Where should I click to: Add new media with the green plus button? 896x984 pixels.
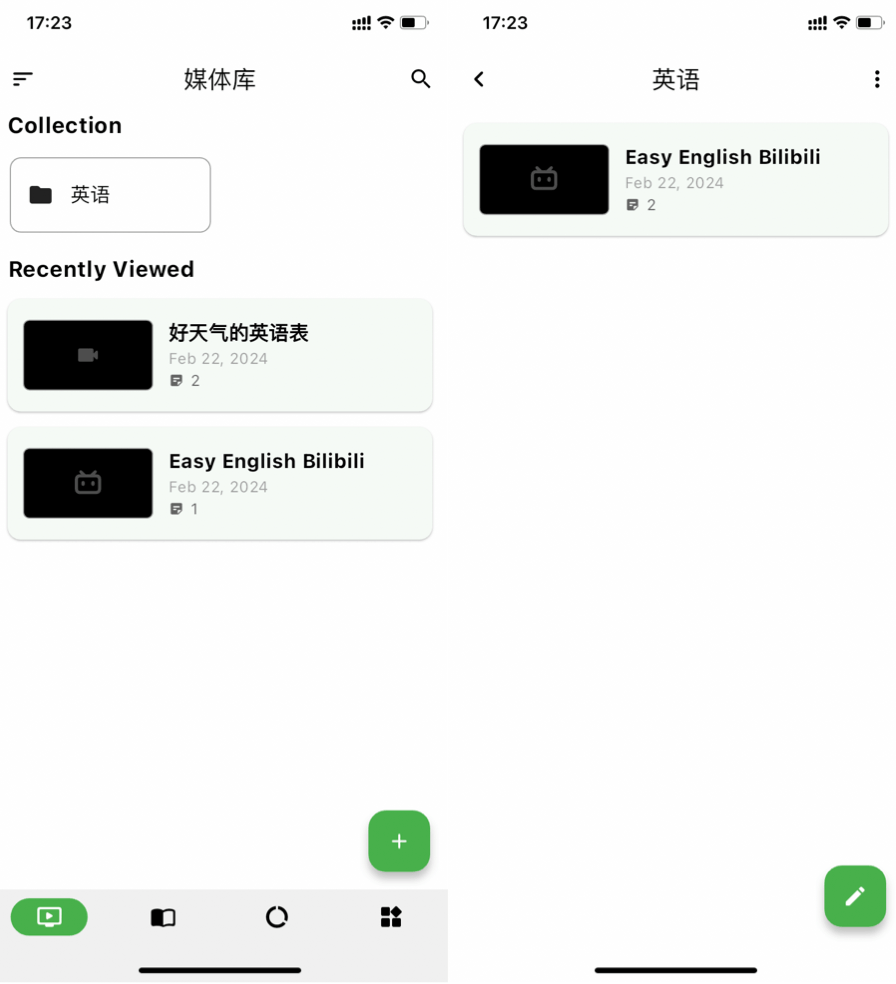pyautogui.click(x=399, y=841)
